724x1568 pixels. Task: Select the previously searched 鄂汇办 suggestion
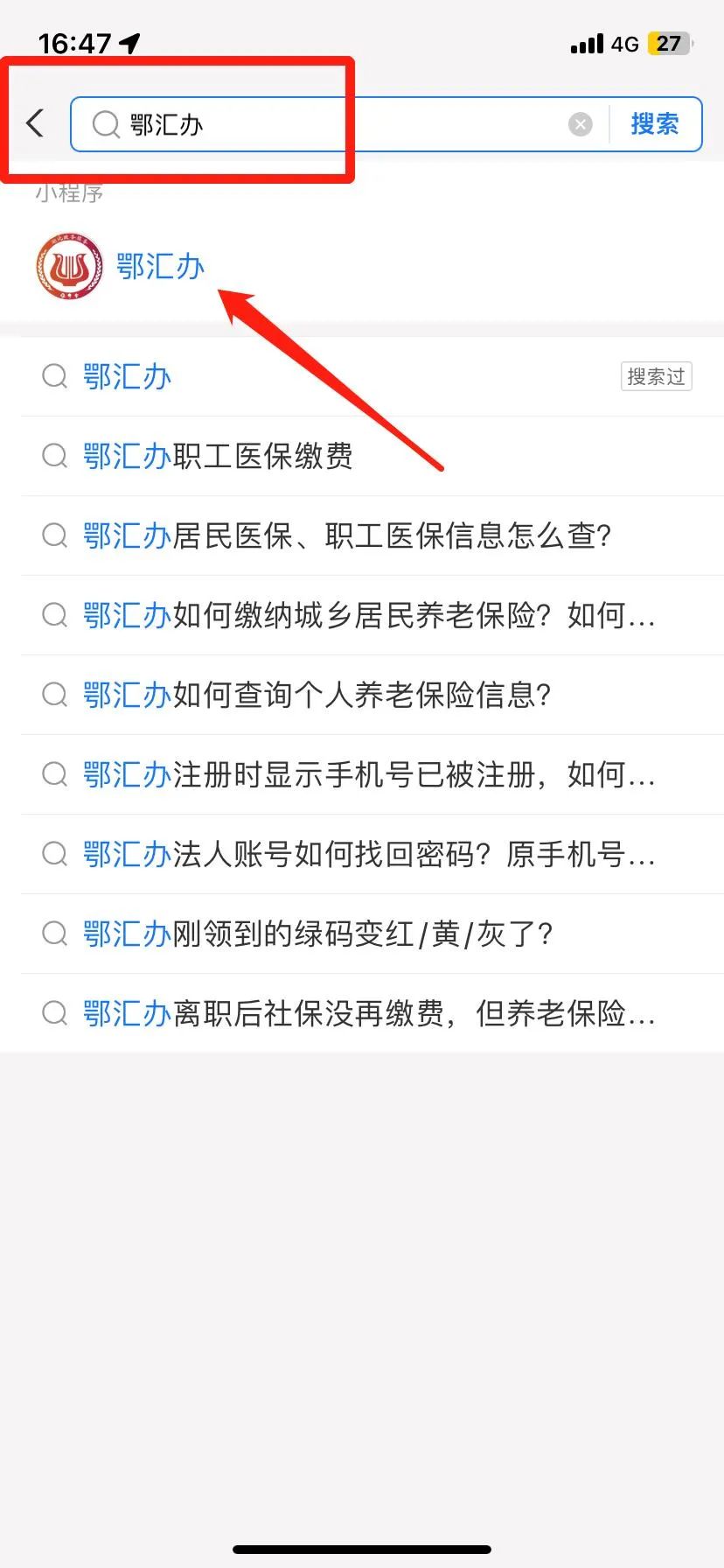click(127, 377)
